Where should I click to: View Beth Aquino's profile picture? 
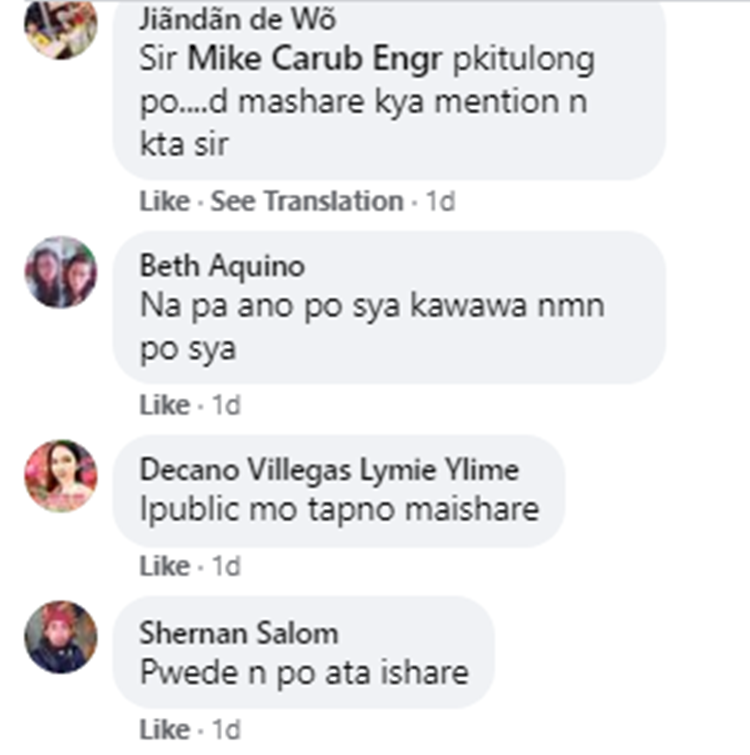click(61, 272)
